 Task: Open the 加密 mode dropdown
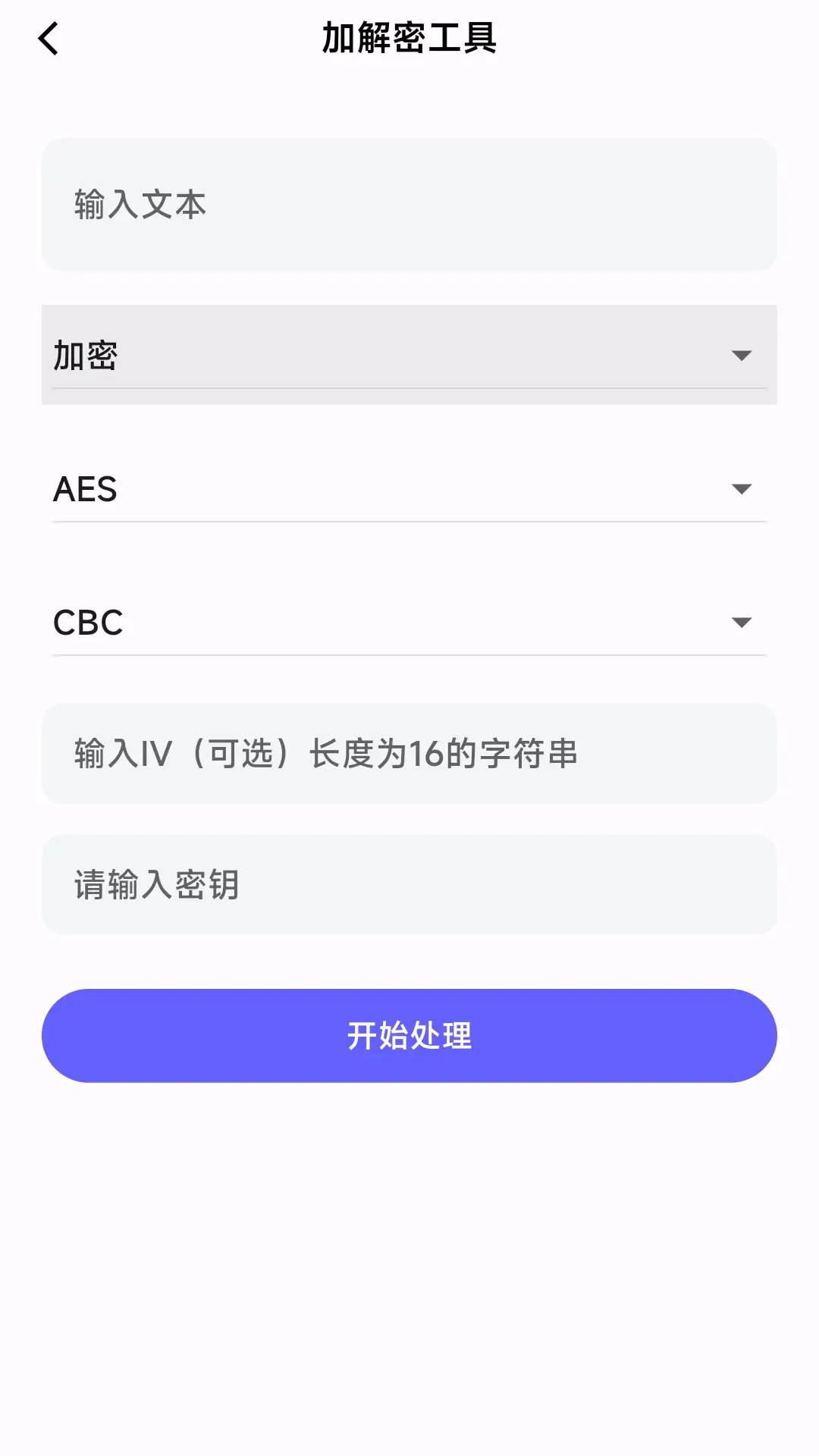pyautogui.click(x=409, y=355)
